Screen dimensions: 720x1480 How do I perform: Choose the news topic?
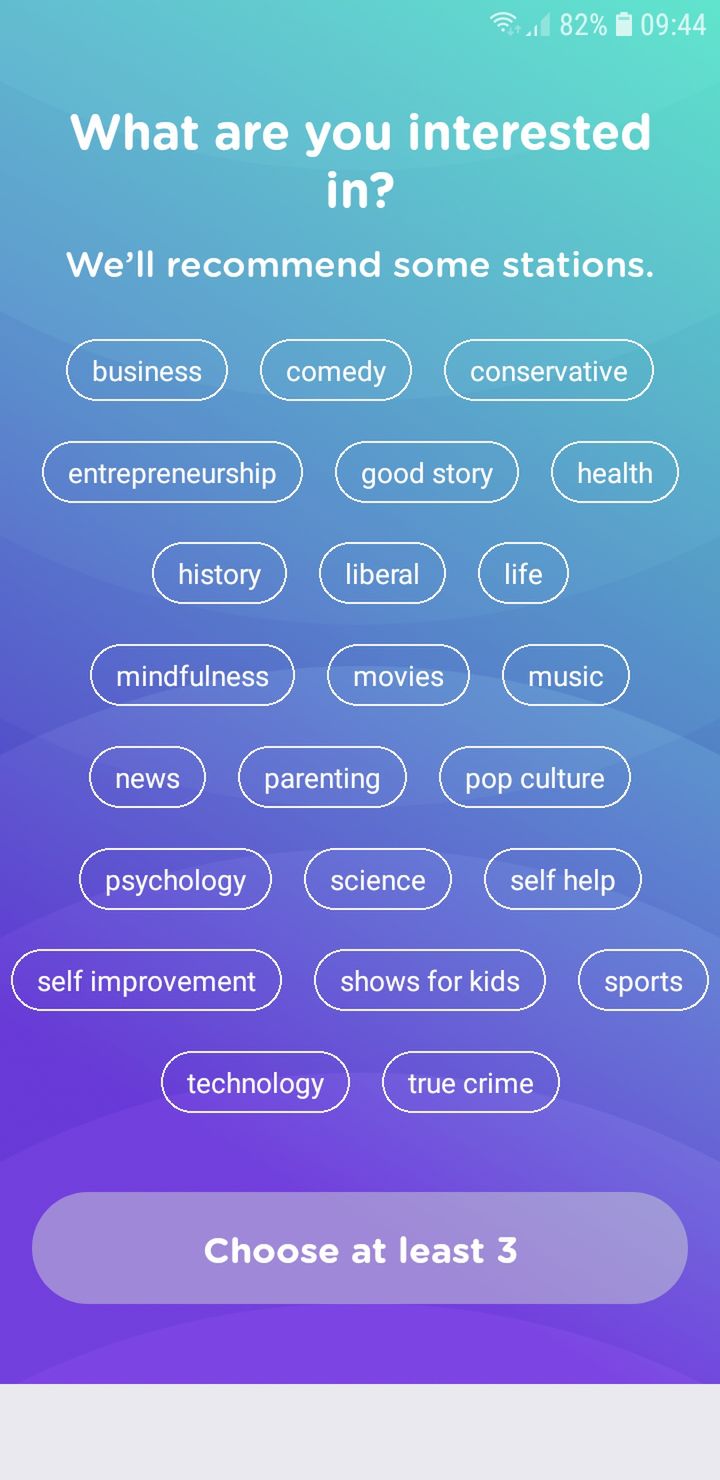[x=147, y=778]
